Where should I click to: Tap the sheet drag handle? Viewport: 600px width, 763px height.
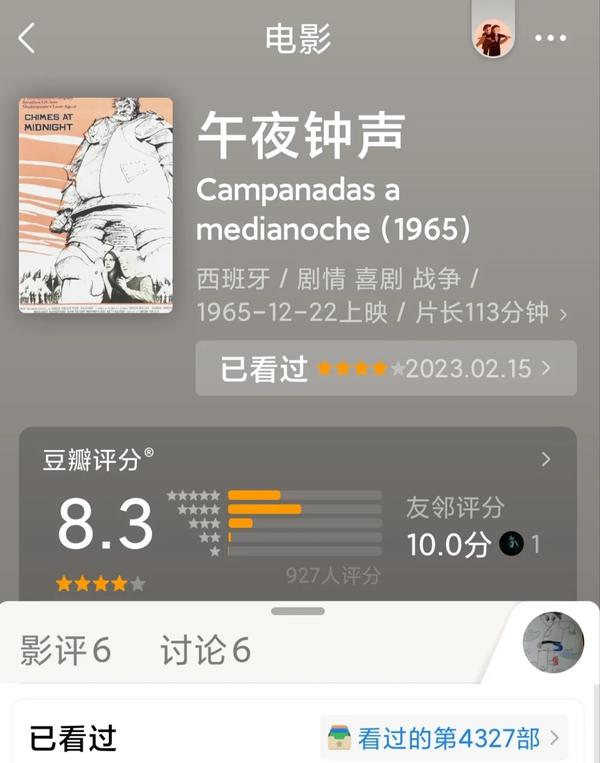coord(298,610)
